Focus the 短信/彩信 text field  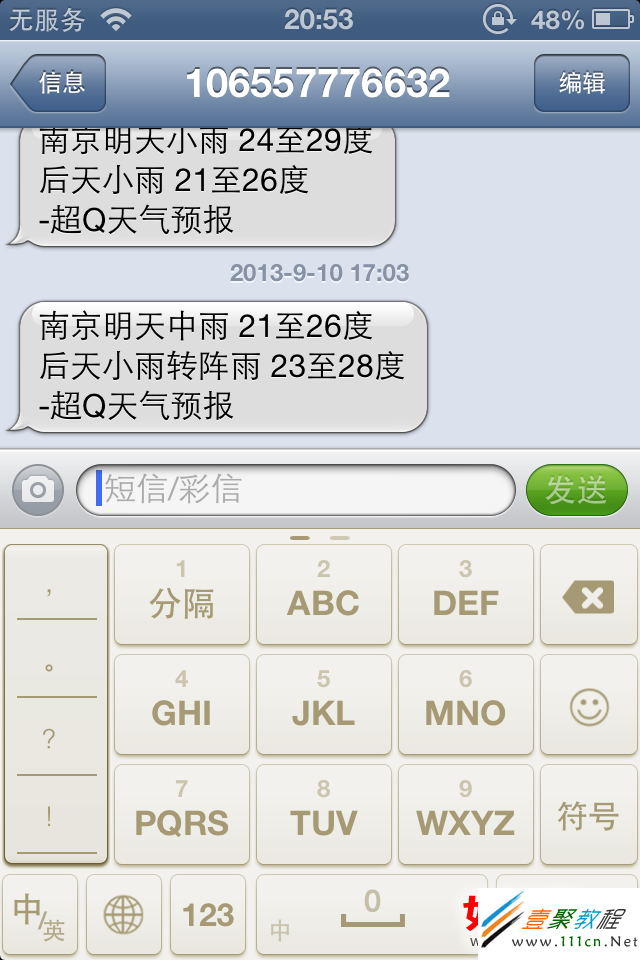click(295, 490)
